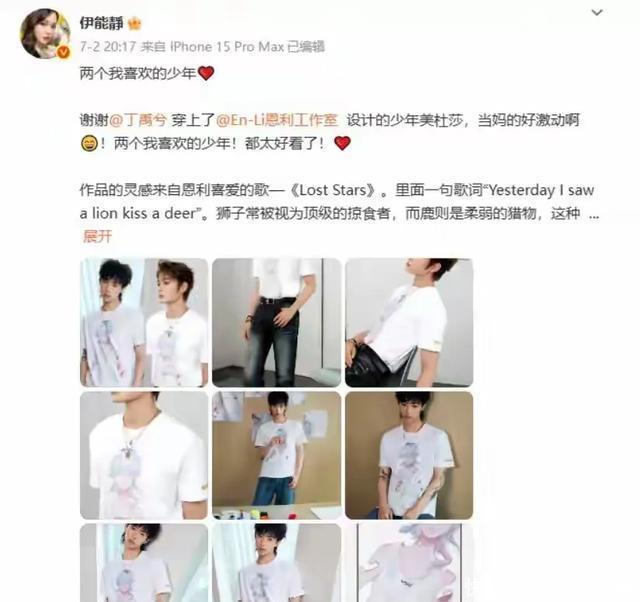640x602 pixels.
Task: Open the first photo of two boys
Action: pyautogui.click(x=144, y=322)
